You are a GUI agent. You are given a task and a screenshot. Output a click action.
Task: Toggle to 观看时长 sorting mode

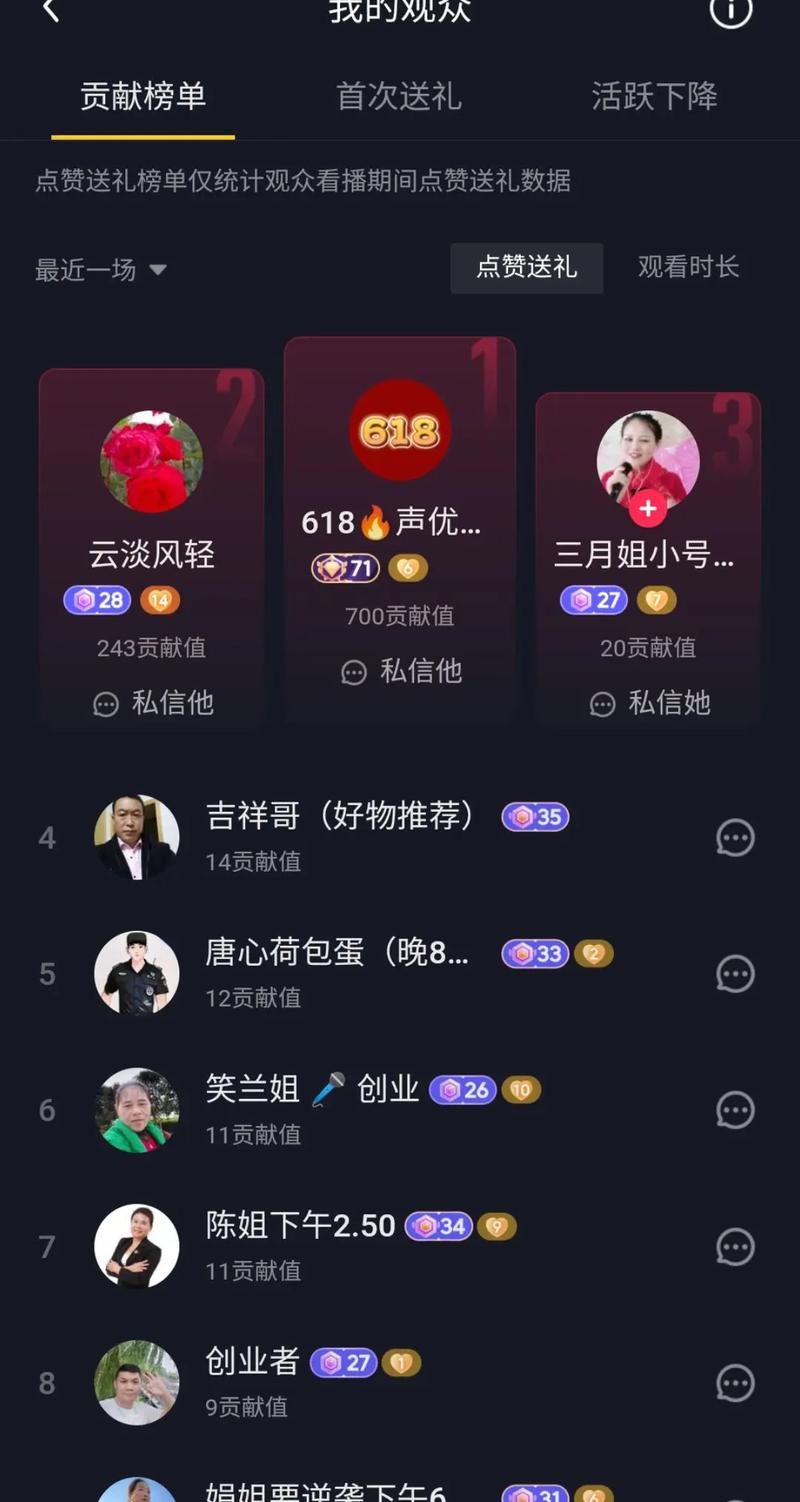pos(687,268)
